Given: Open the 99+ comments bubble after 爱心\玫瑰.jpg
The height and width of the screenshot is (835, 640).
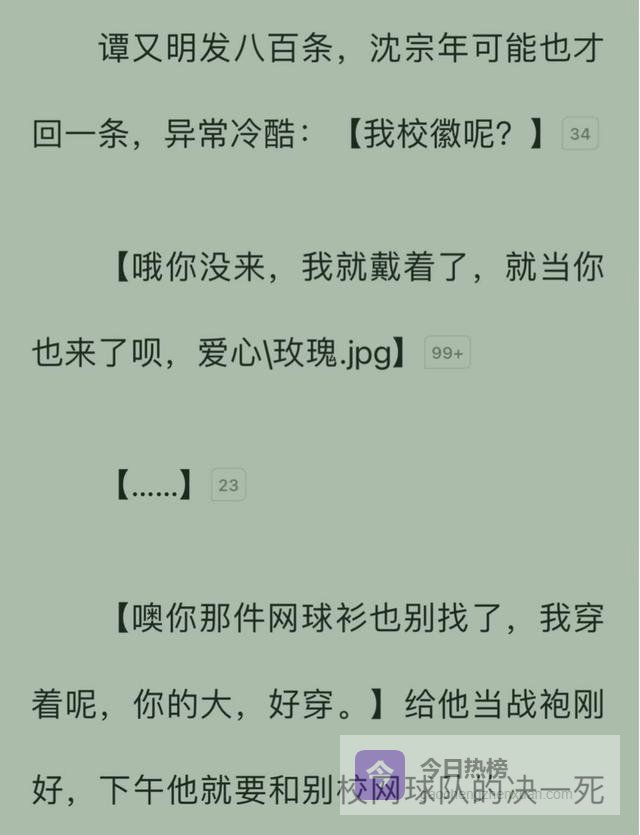Looking at the screenshot, I should pos(447,353).
